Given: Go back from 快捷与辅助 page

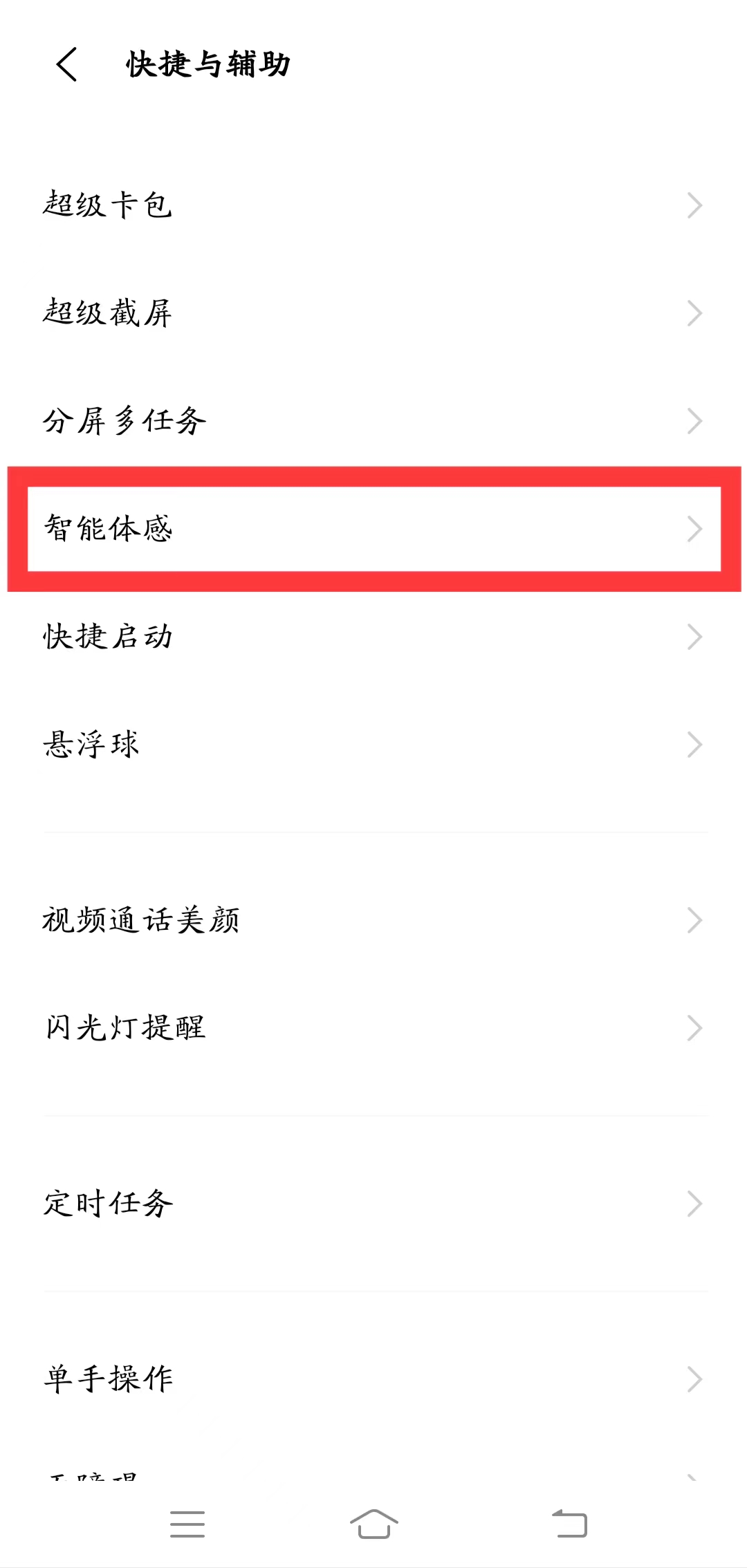Looking at the screenshot, I should click(x=67, y=65).
